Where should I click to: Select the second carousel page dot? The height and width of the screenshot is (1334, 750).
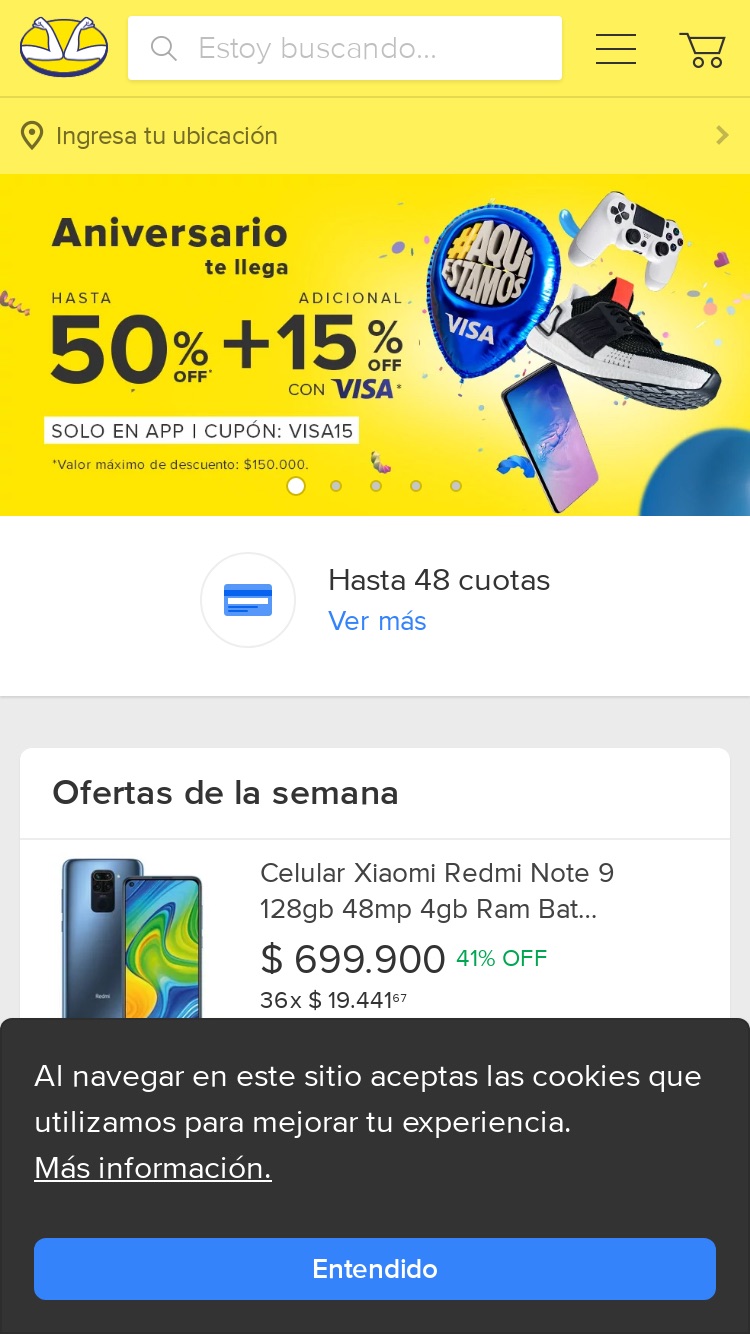tap(336, 486)
